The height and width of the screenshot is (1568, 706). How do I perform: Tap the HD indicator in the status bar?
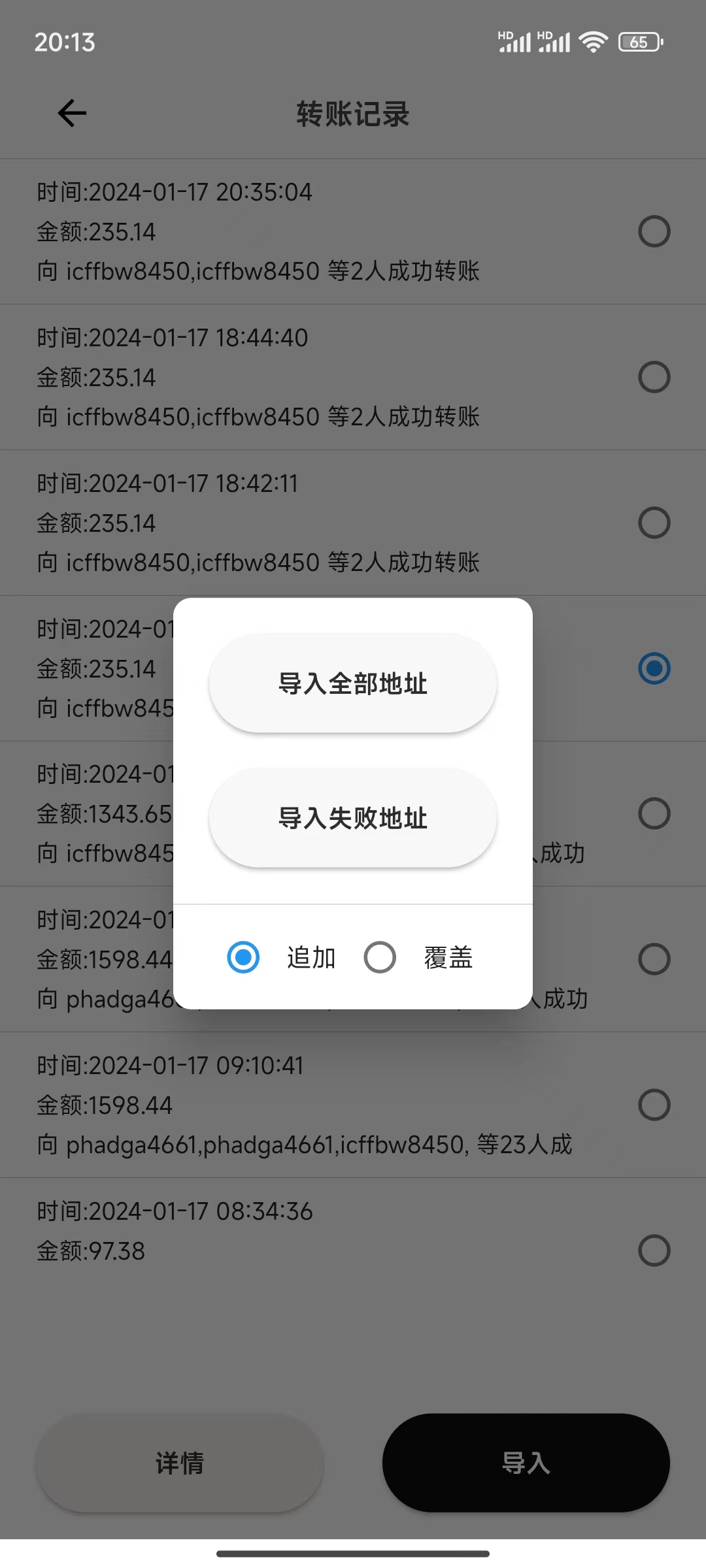(x=503, y=34)
